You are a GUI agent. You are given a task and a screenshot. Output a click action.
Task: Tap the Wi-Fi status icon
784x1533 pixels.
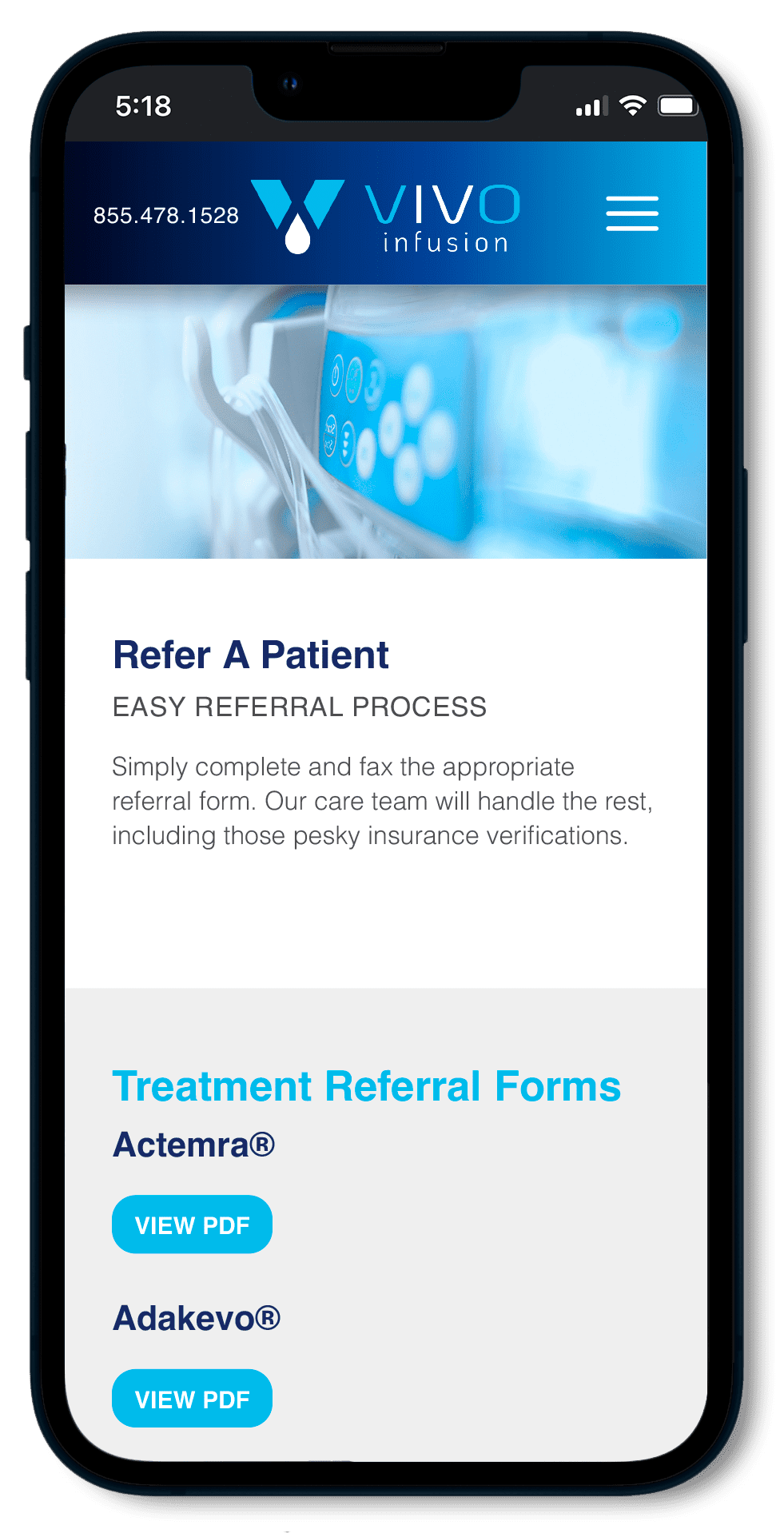(x=634, y=104)
